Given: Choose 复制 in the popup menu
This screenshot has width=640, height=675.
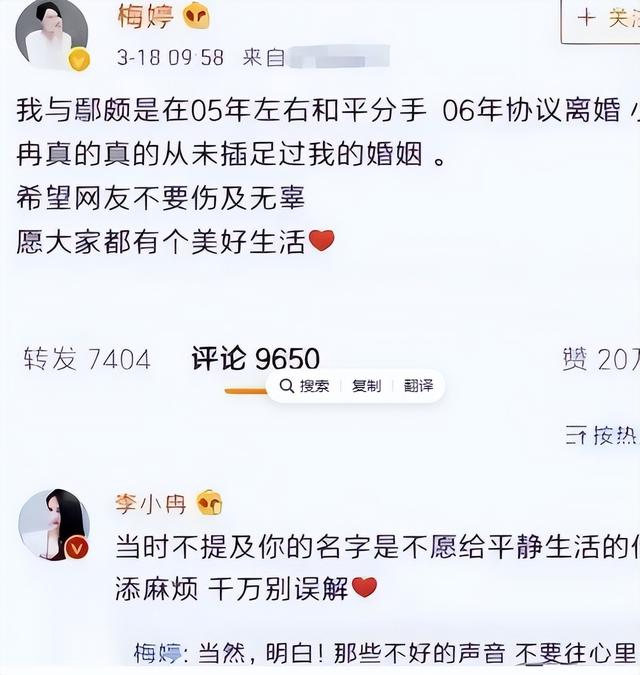Looking at the screenshot, I should (366, 386).
